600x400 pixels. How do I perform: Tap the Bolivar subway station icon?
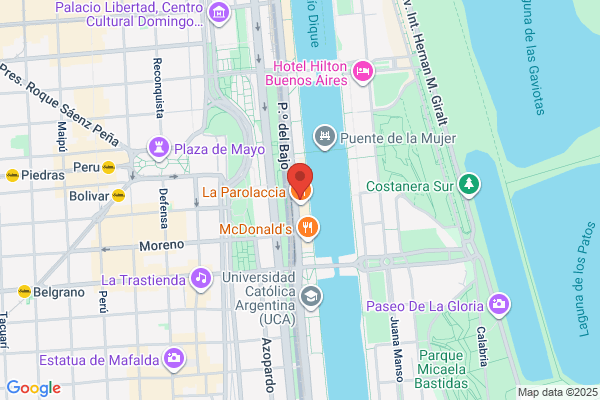[x=118, y=196]
